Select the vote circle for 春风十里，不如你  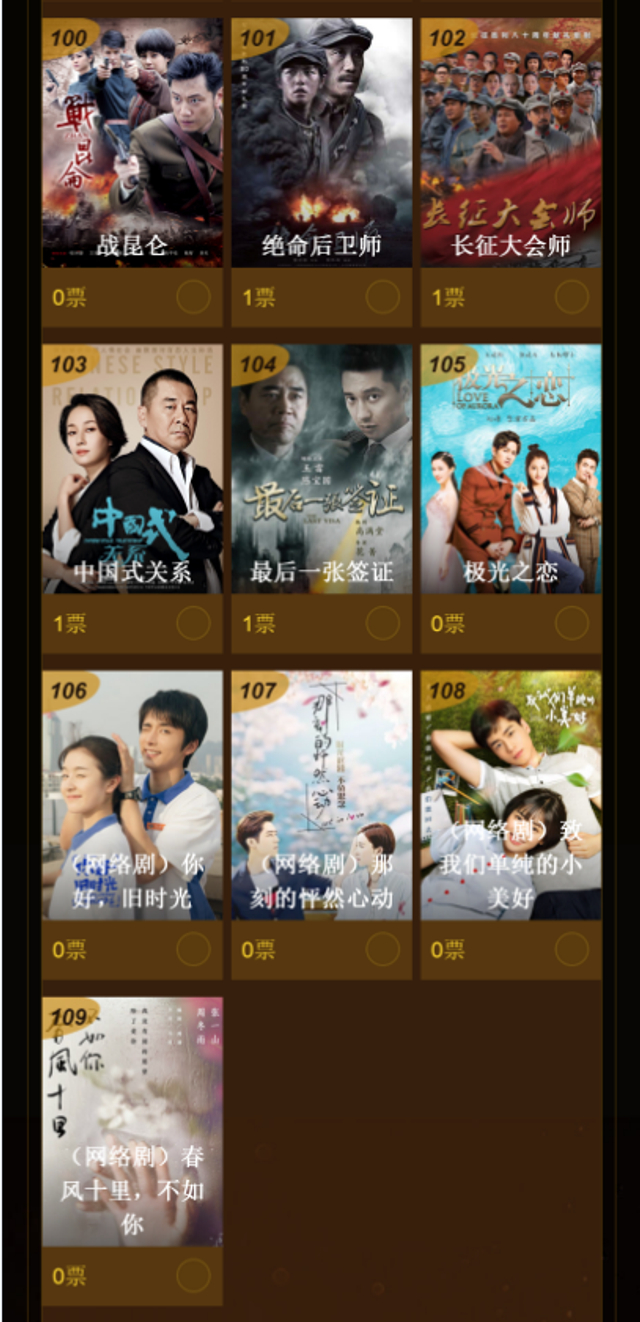(x=193, y=1275)
